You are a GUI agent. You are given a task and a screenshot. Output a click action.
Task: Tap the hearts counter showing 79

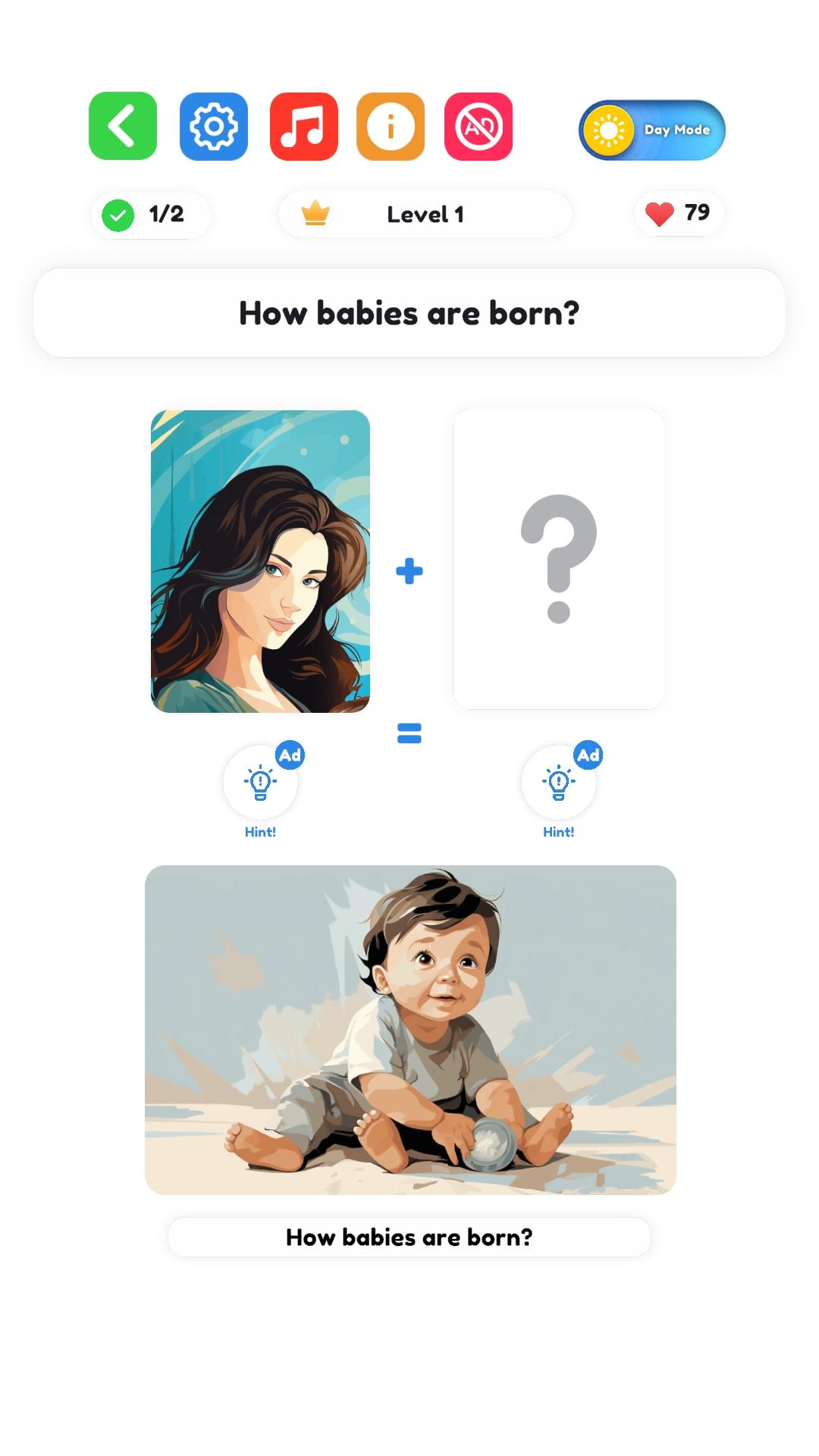point(679,214)
